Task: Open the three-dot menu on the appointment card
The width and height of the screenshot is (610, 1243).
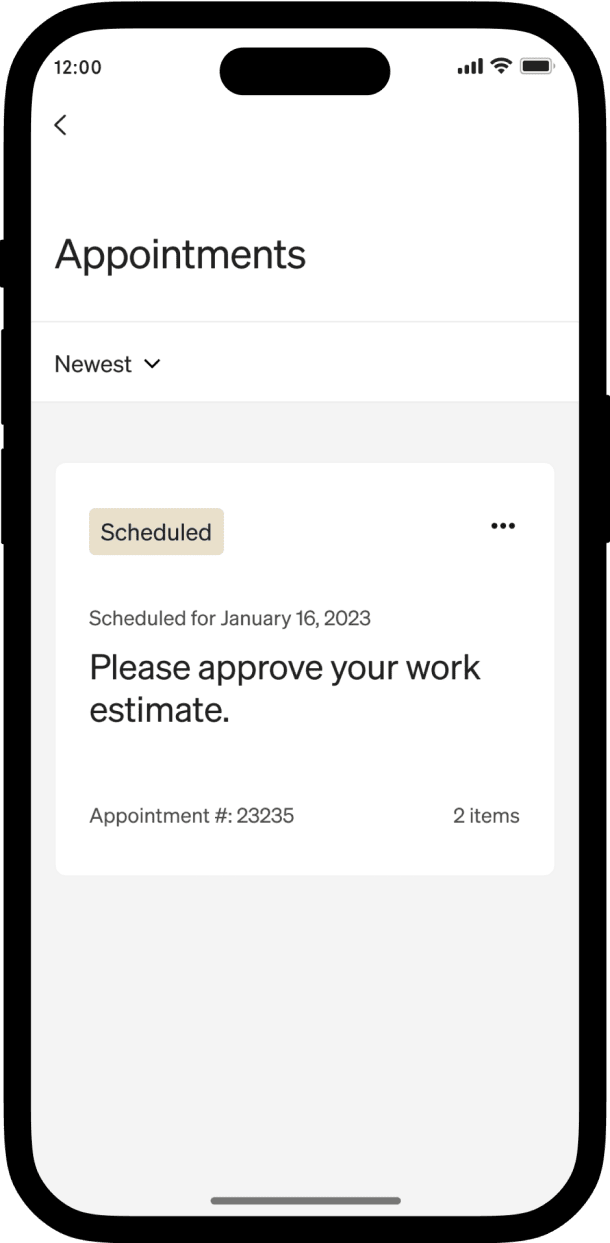Action: [x=502, y=526]
